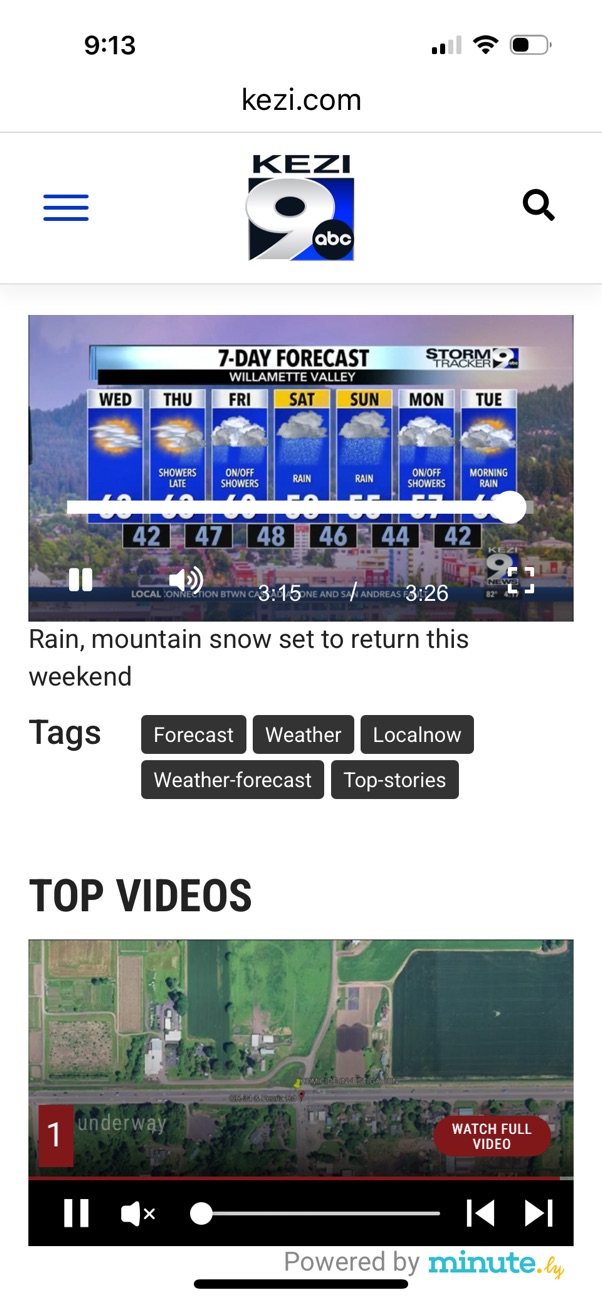The width and height of the screenshot is (602, 1304).
Task: Skip to the previous top video
Action: coord(480,1213)
